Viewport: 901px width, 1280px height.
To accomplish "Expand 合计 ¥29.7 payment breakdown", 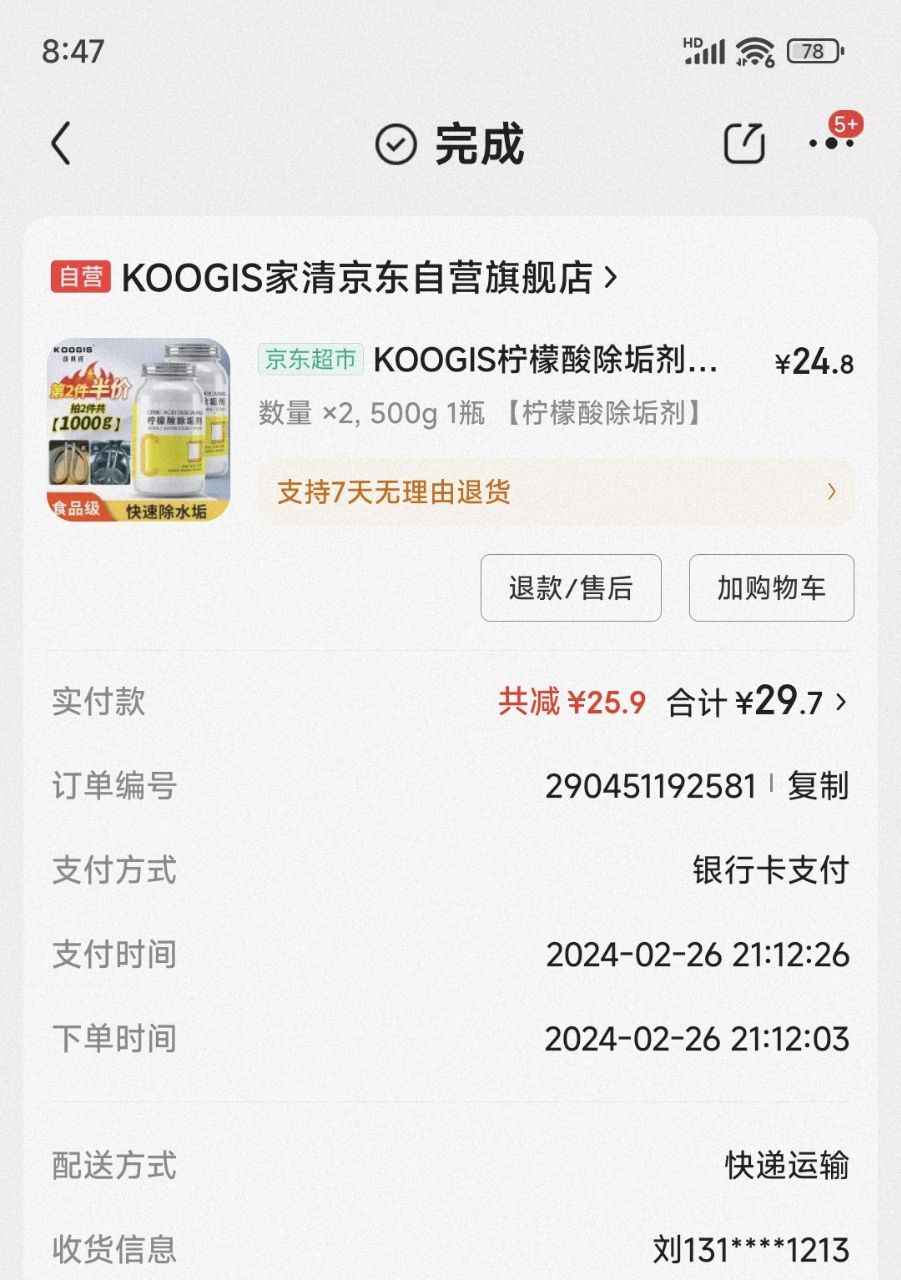I will point(758,703).
